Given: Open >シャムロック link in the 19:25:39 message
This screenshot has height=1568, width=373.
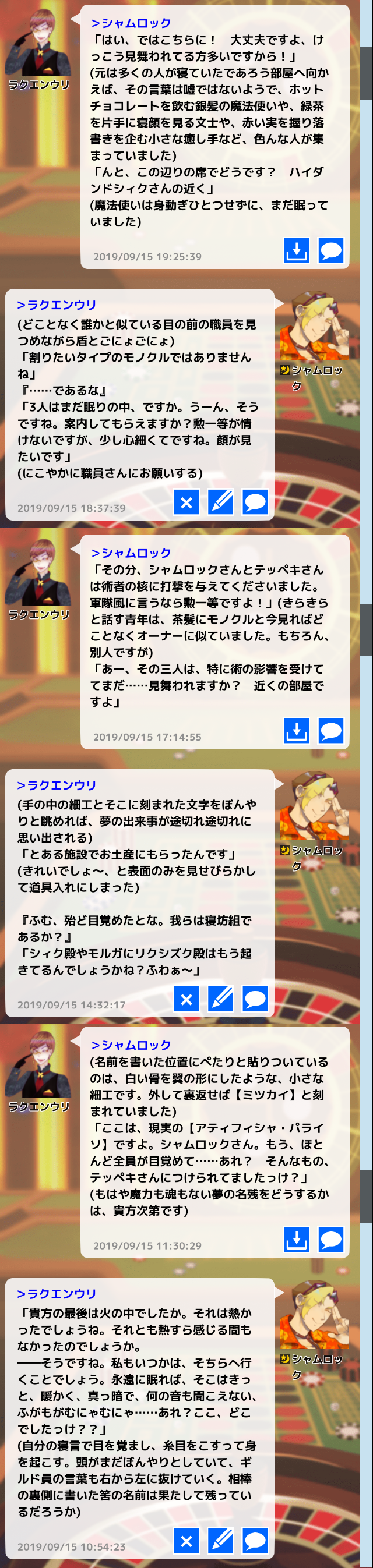Looking at the screenshot, I should point(131,23).
